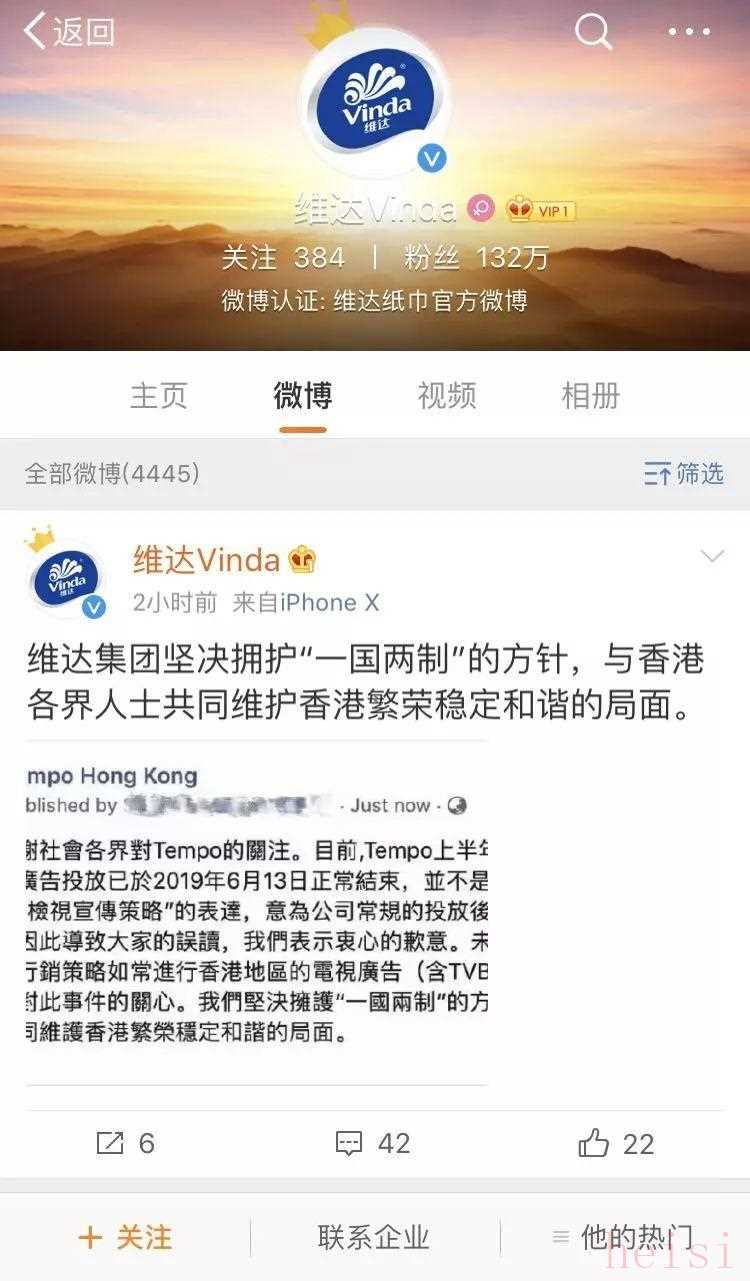Viewport: 750px width, 1281px height.
Task: Open the search magnifier icon
Action: [x=593, y=32]
